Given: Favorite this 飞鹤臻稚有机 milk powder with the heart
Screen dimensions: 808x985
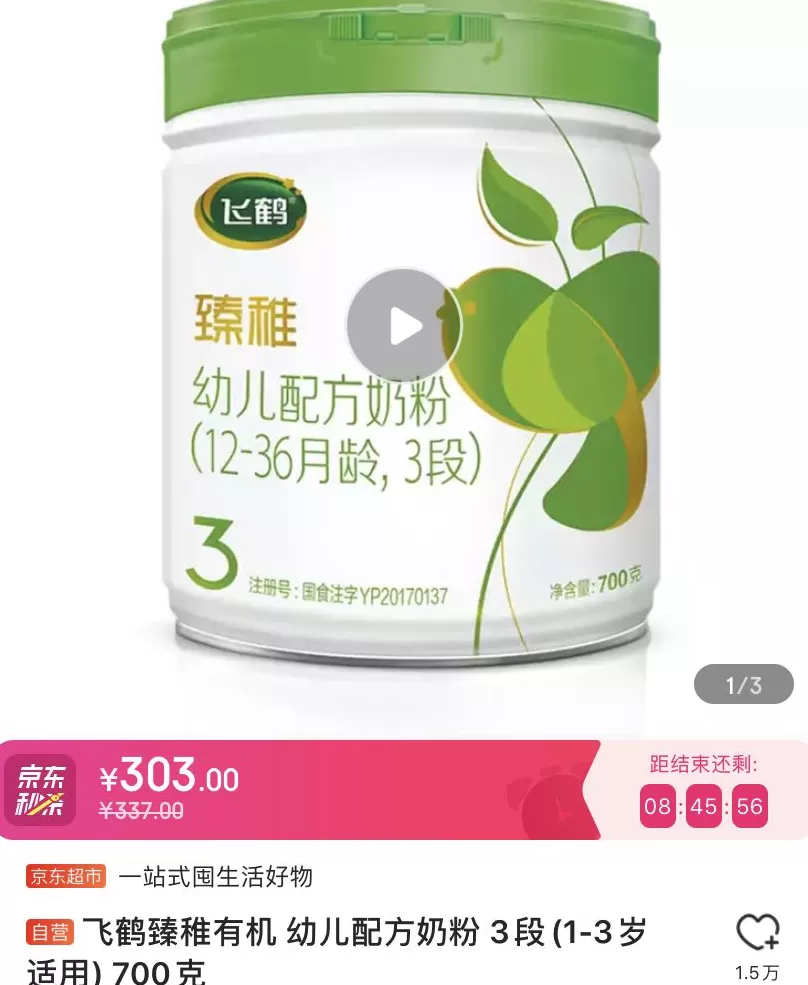Looking at the screenshot, I should click(x=757, y=935).
